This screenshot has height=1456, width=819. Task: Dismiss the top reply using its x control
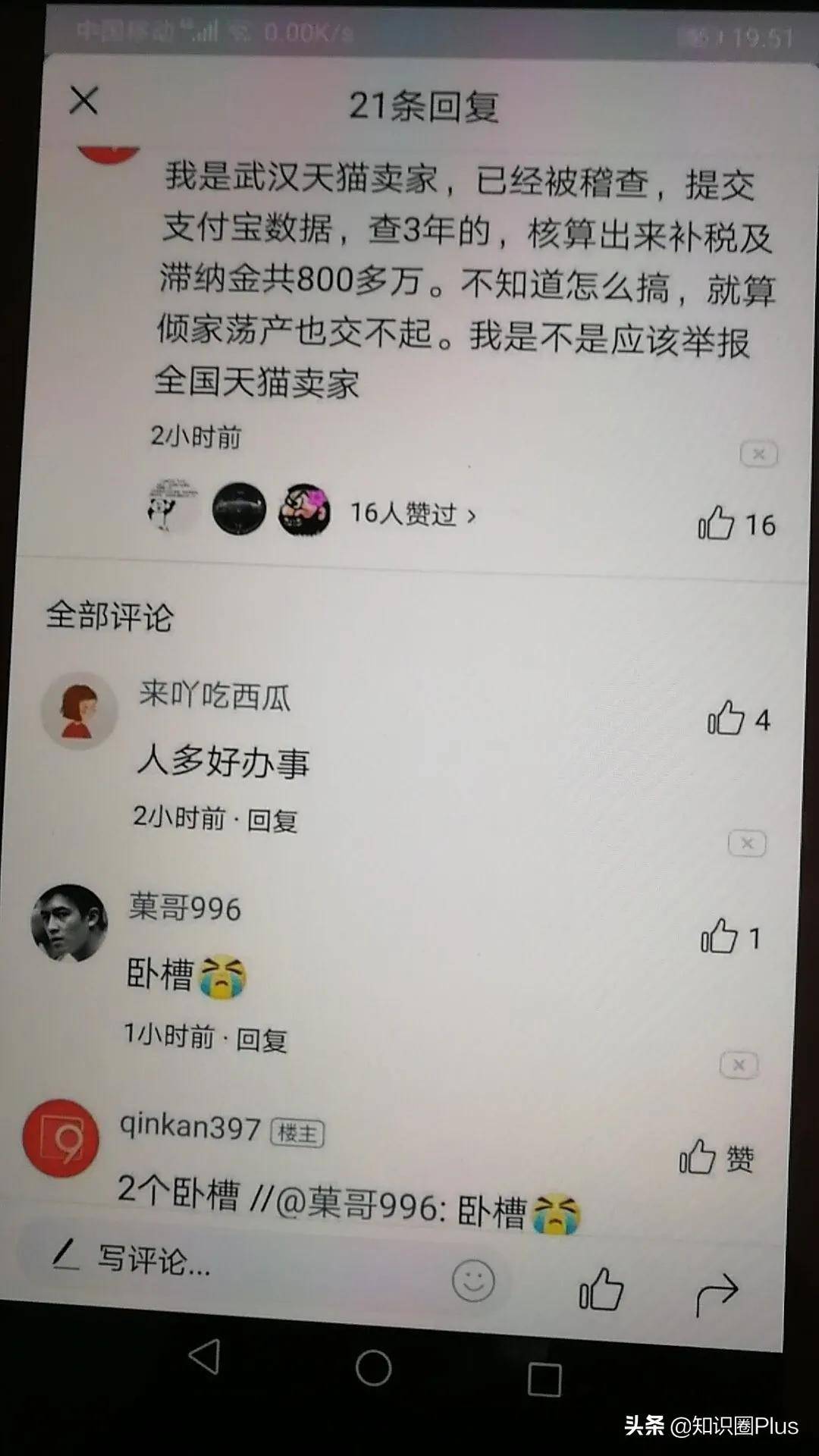pos(758,453)
